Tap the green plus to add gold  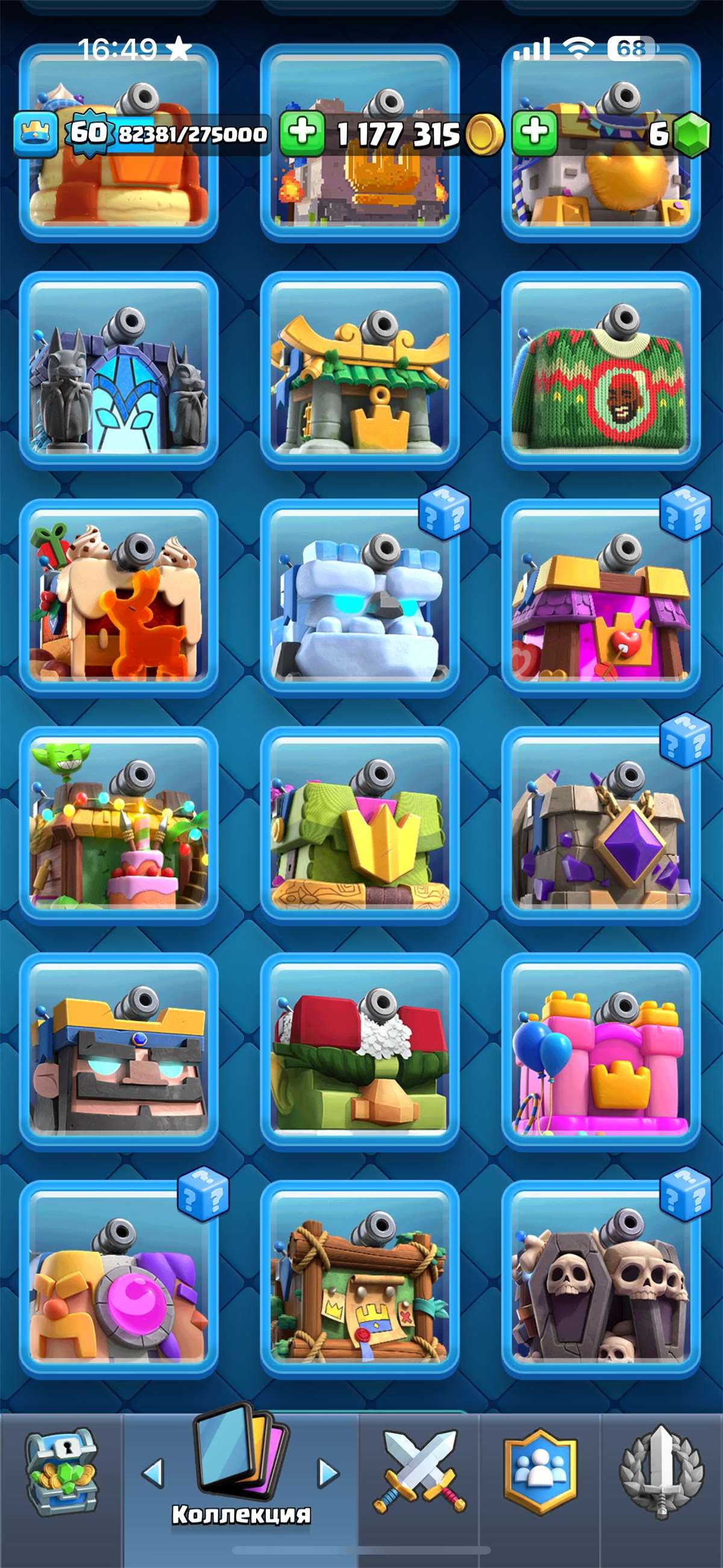pos(302,133)
